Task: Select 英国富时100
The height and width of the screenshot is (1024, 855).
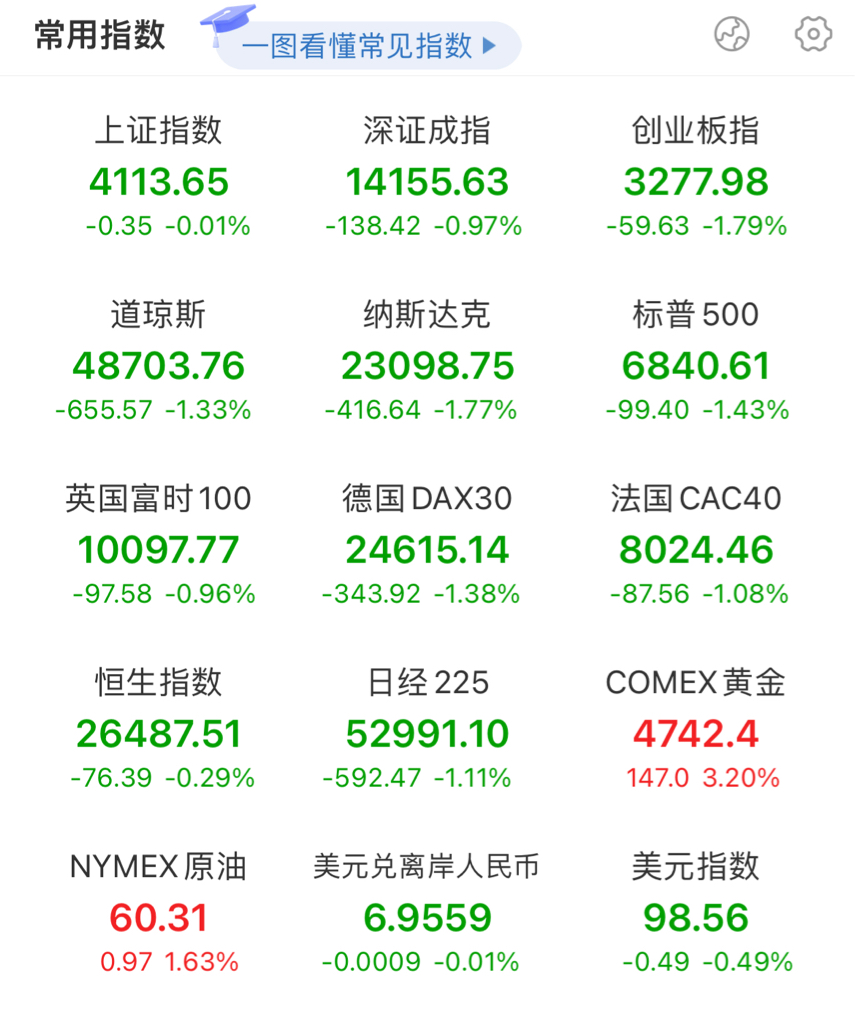Action: tap(157, 545)
